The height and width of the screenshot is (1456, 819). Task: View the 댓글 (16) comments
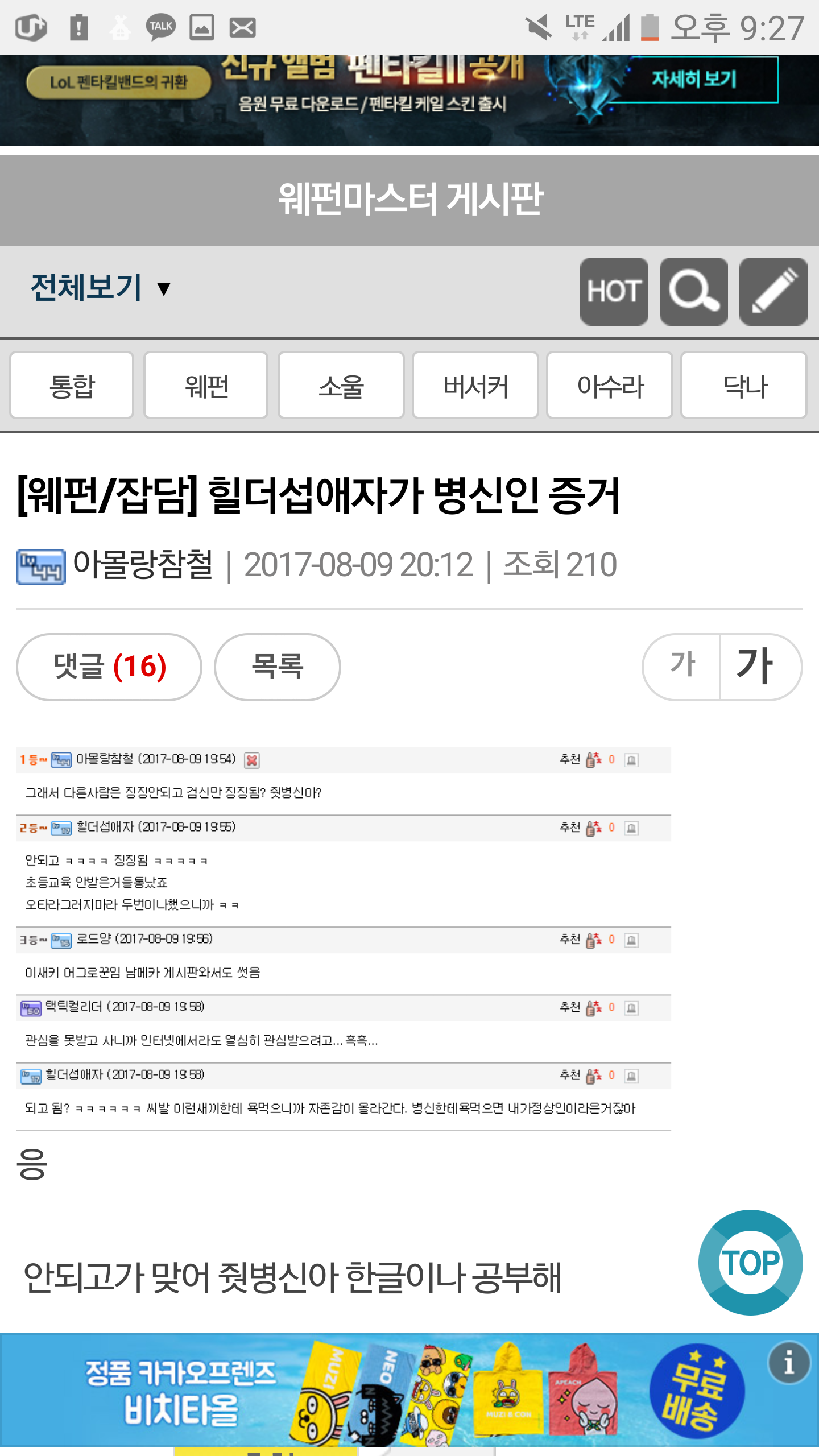coord(109,667)
